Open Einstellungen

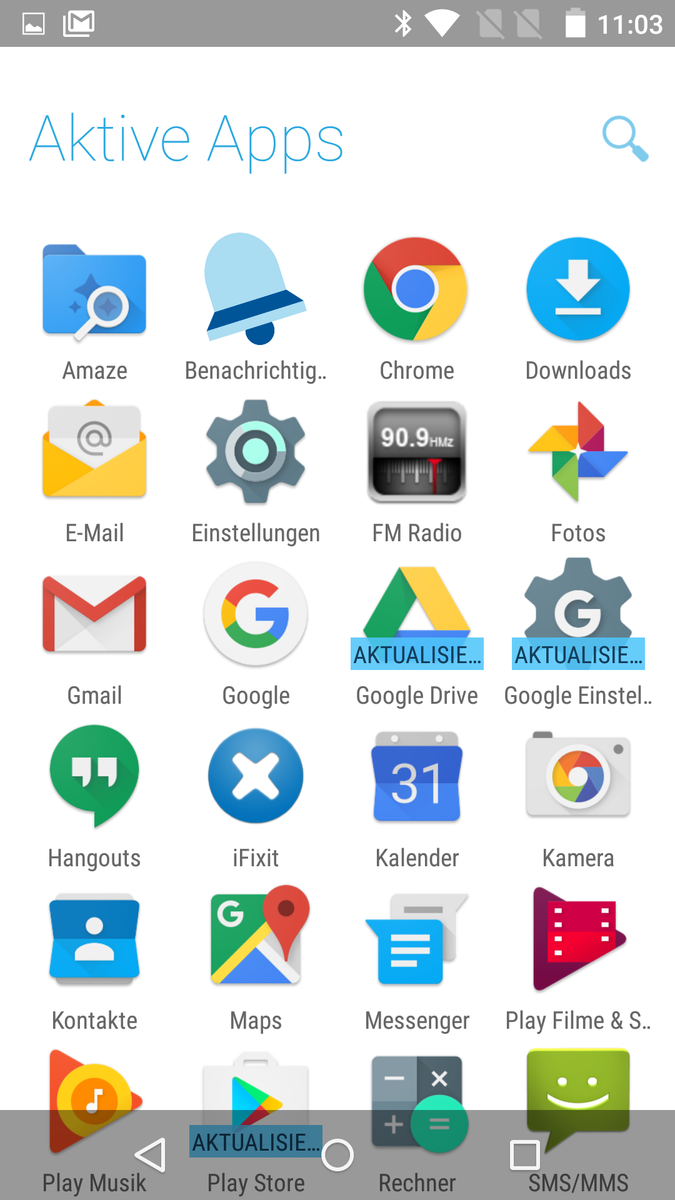[x=255, y=452]
